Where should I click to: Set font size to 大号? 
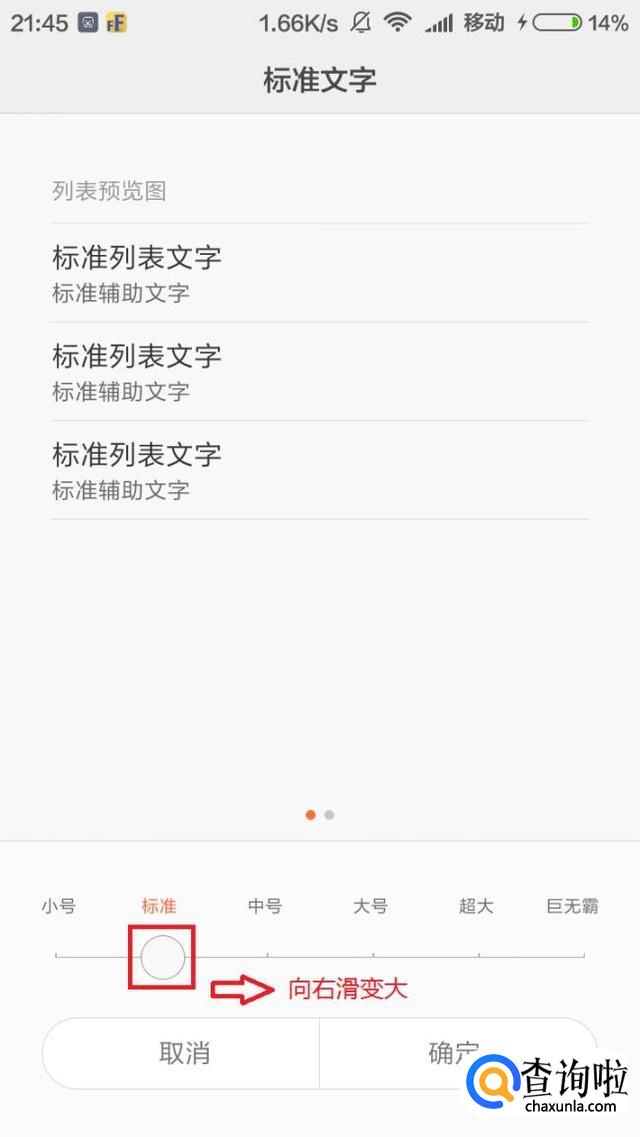(370, 906)
